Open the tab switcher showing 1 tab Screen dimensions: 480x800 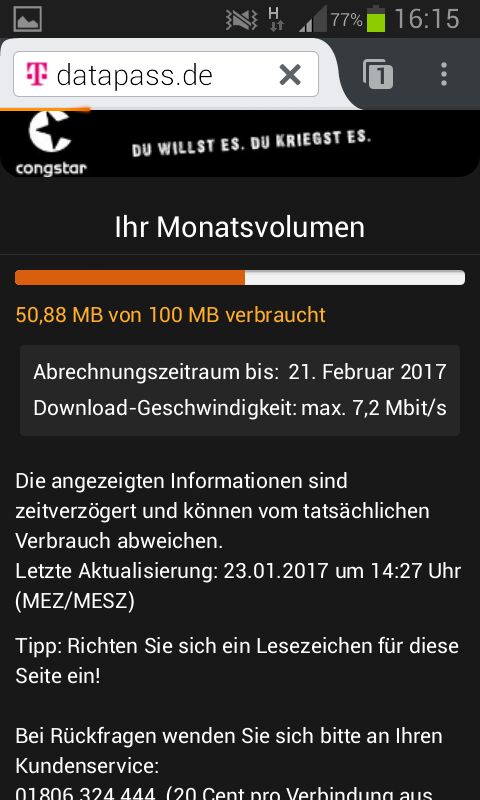(378, 74)
